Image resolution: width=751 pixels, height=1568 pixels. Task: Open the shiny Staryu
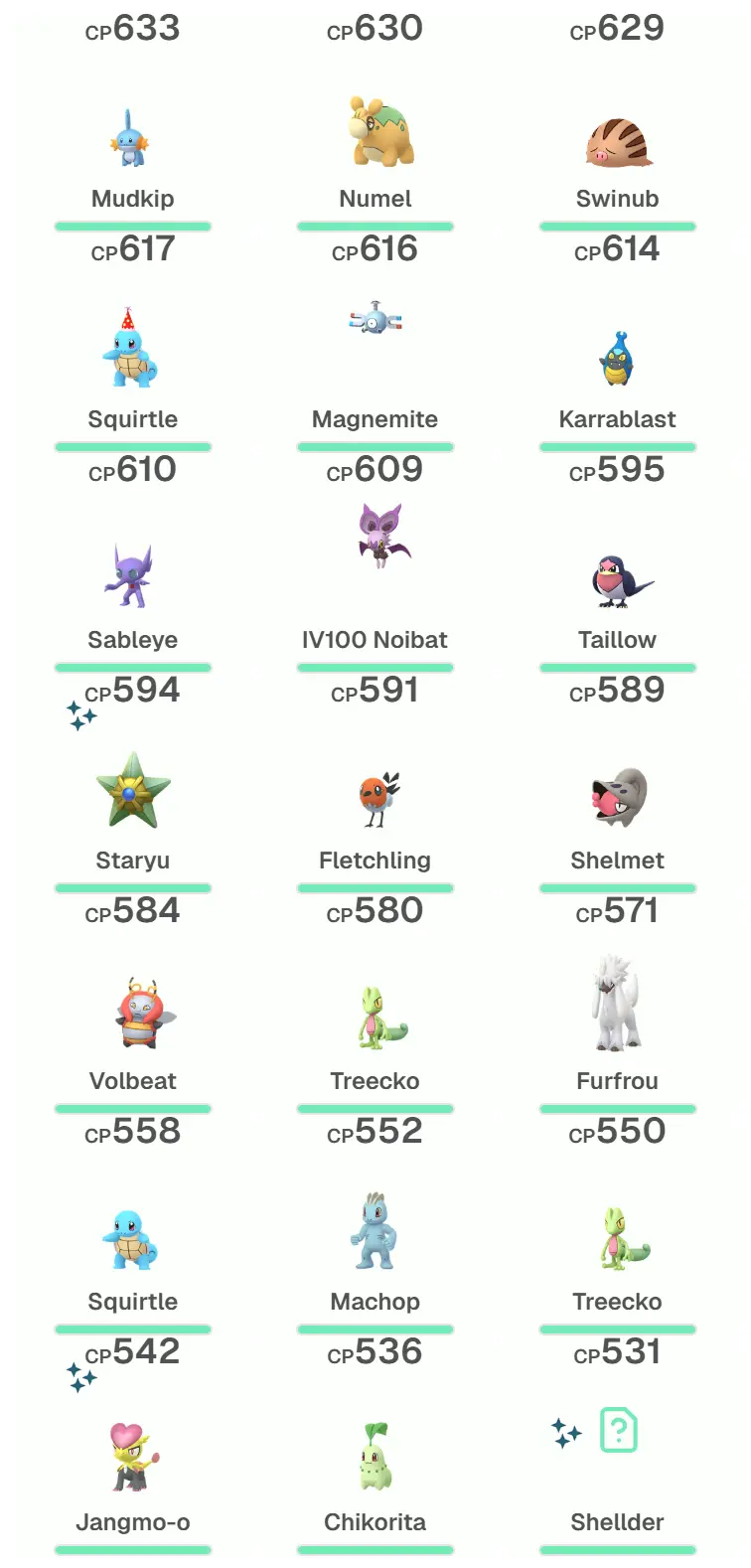132,792
